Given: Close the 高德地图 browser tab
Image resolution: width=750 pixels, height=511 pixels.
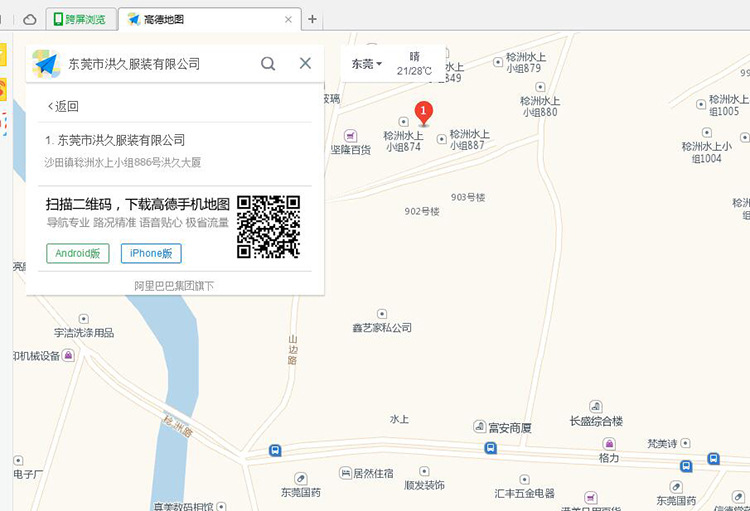Looking at the screenshot, I should click(x=289, y=19).
